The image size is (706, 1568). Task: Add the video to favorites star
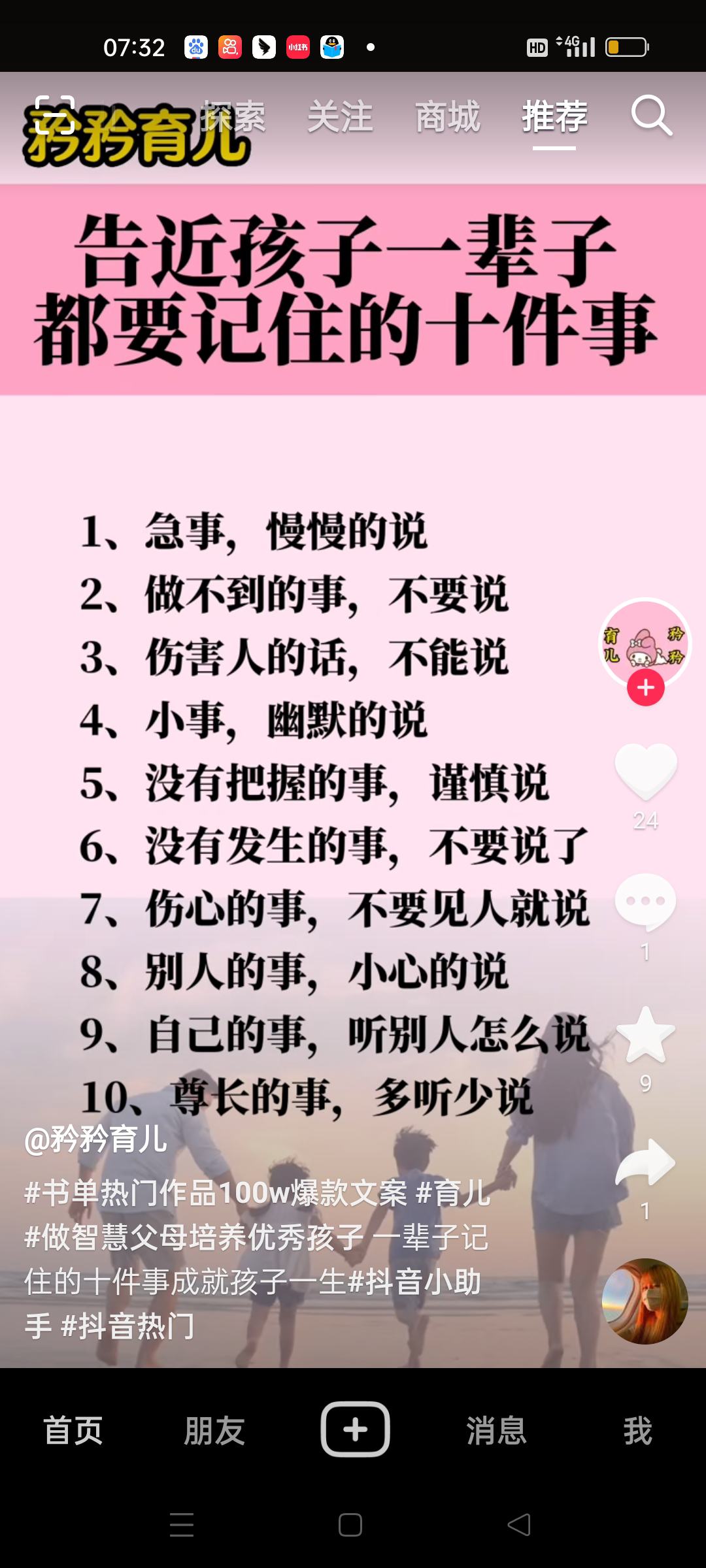pyautogui.click(x=645, y=1035)
